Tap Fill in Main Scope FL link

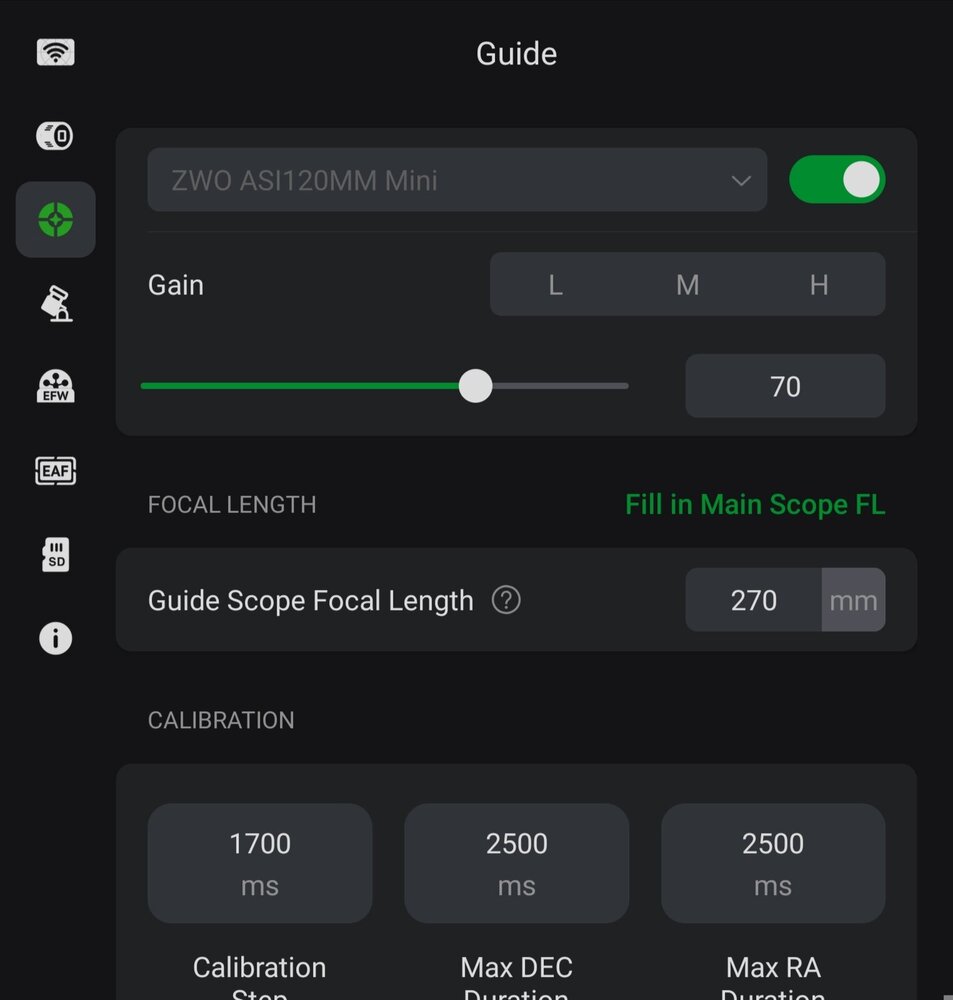tap(755, 505)
